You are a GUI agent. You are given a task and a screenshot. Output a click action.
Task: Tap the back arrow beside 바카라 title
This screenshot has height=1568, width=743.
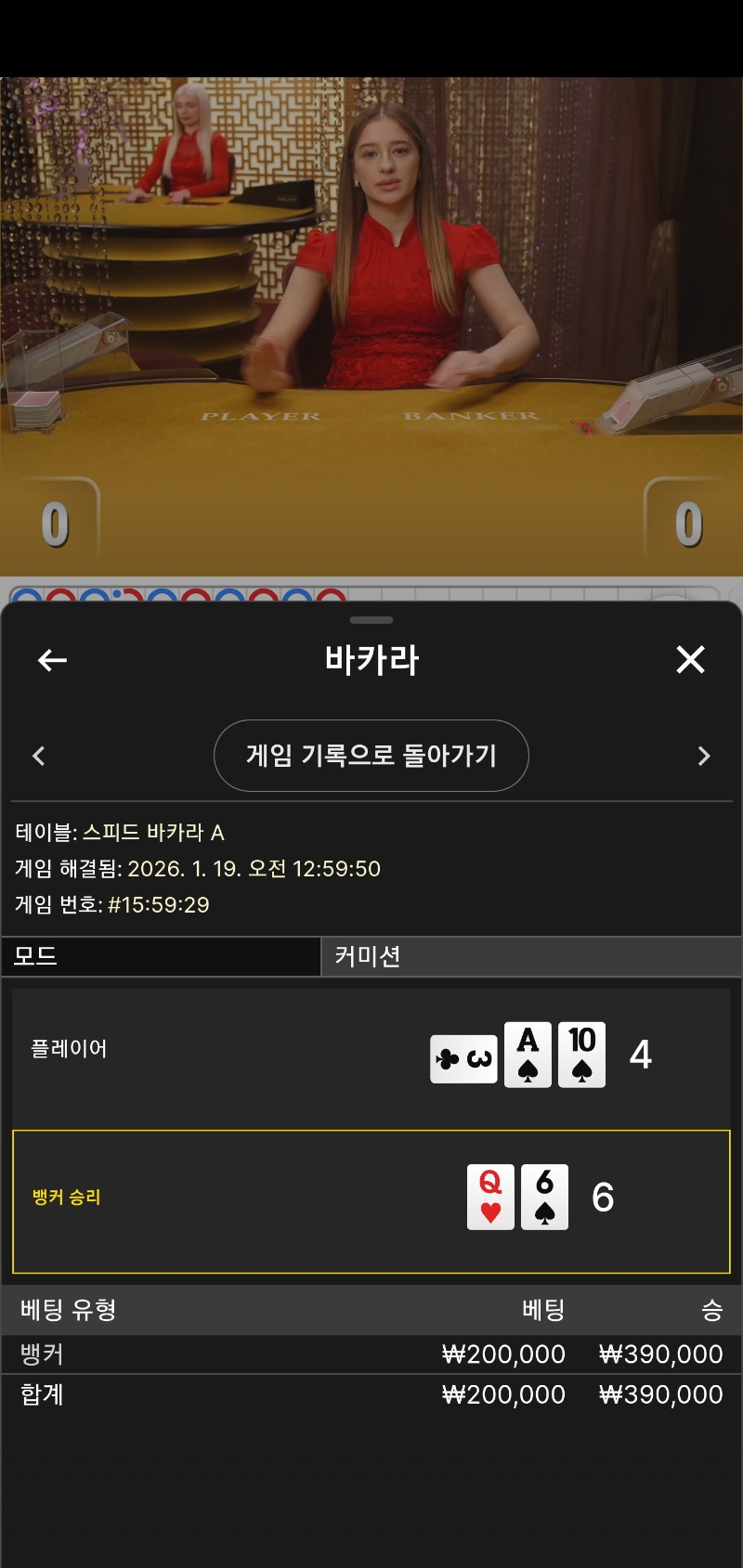click(52, 660)
